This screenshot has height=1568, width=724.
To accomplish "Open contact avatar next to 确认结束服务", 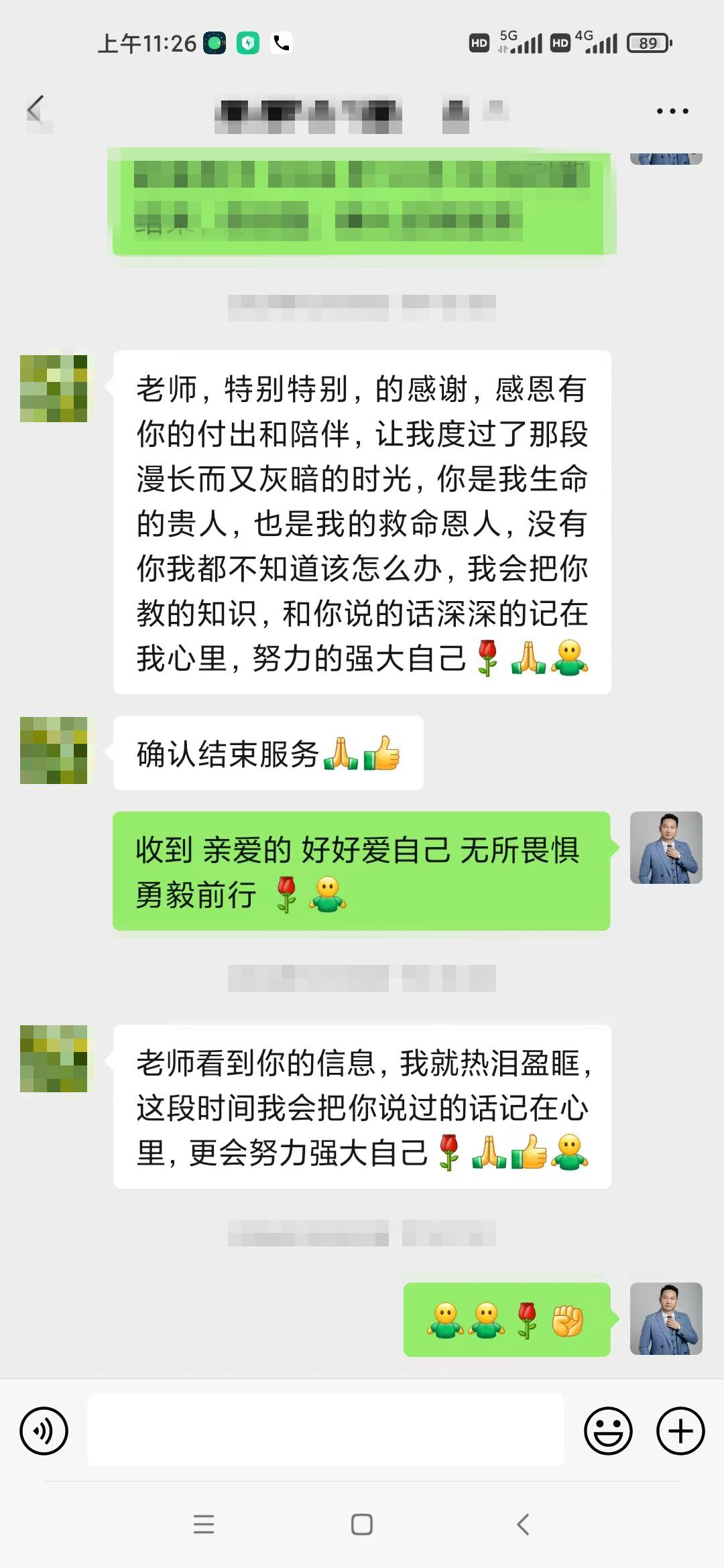I will (x=54, y=750).
